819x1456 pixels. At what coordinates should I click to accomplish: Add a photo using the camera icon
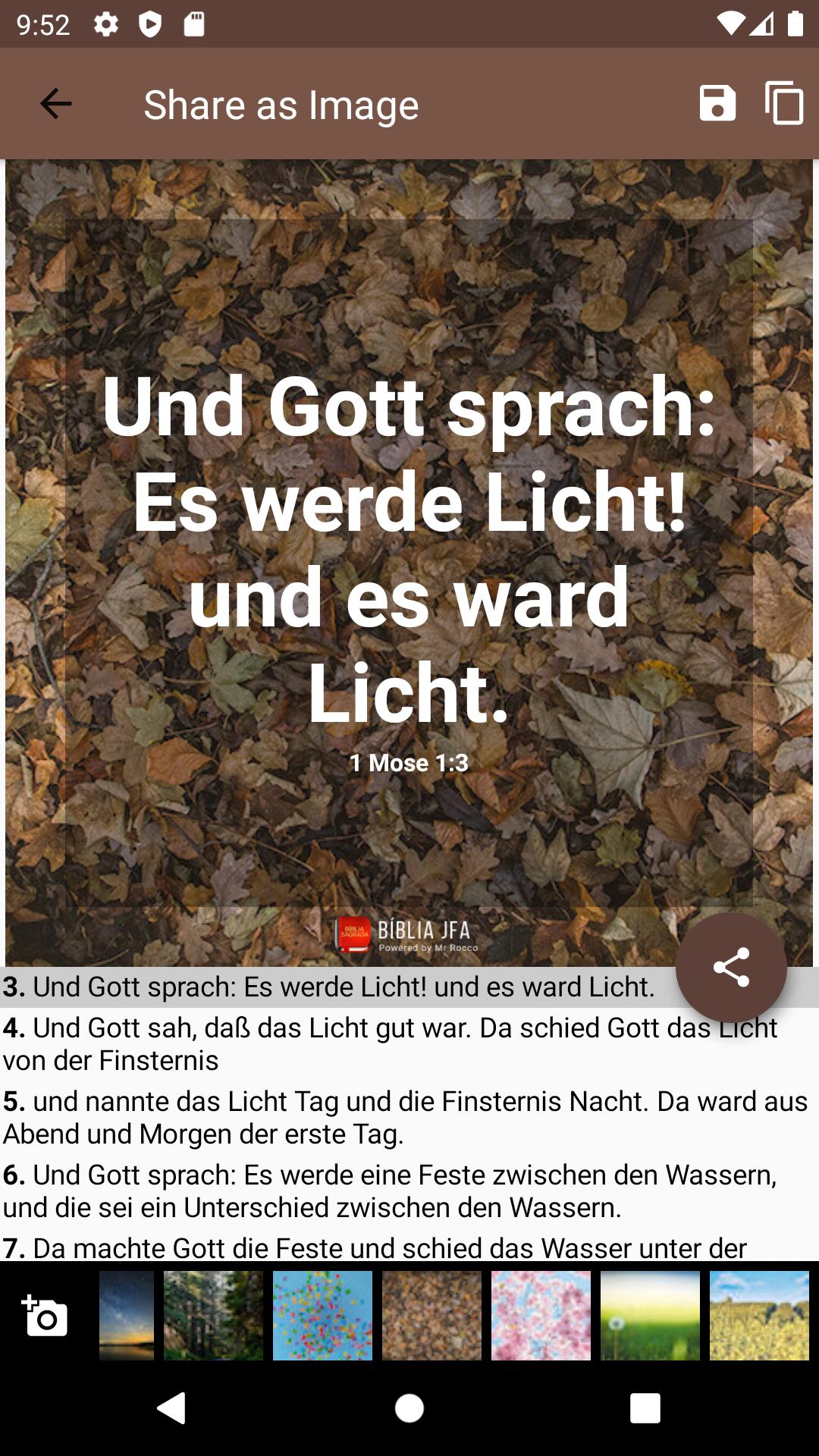pos(45,1316)
